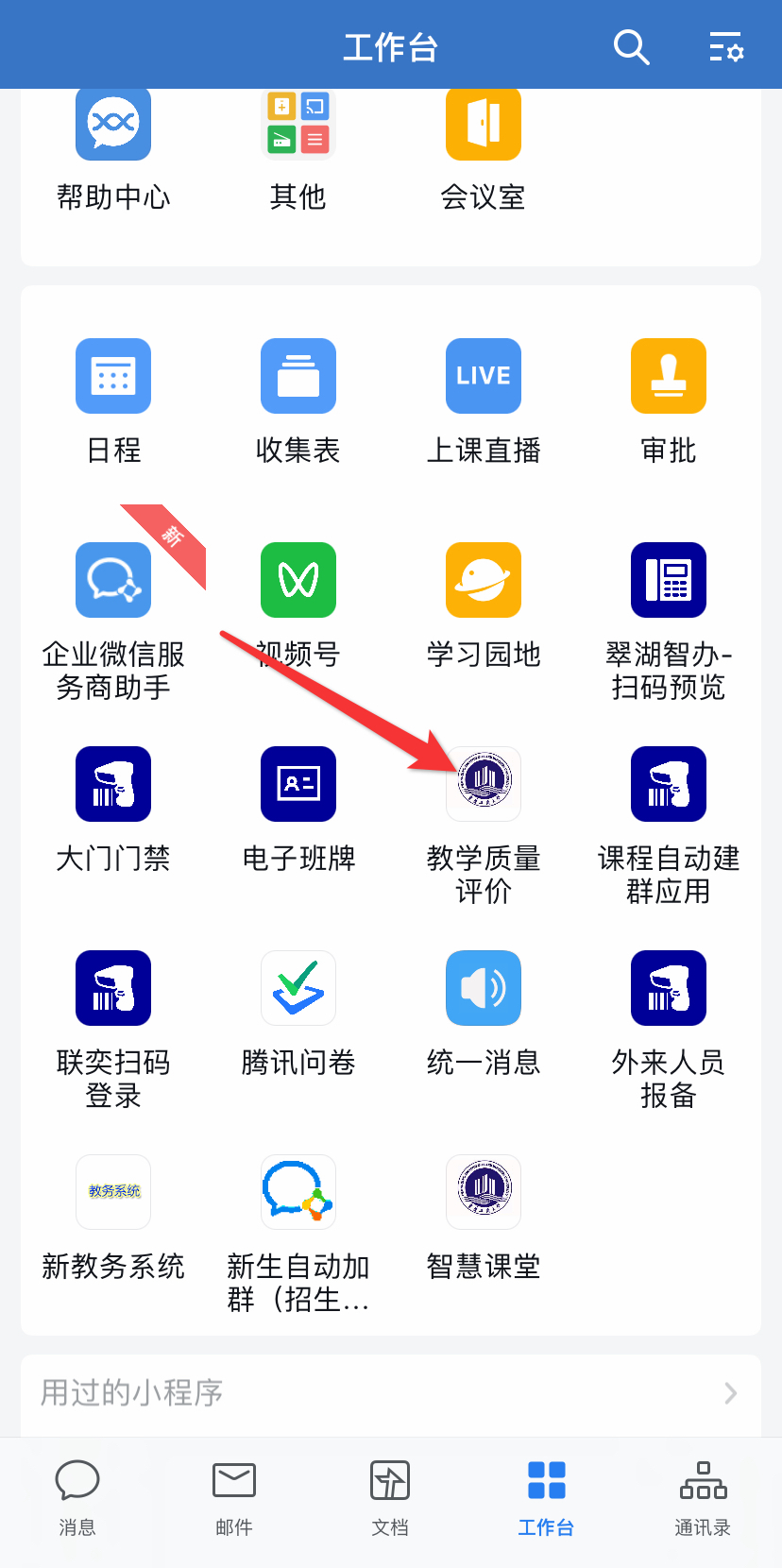This screenshot has width=782, height=1568.
Task: Open the 日程 calendar app
Action: 113,376
